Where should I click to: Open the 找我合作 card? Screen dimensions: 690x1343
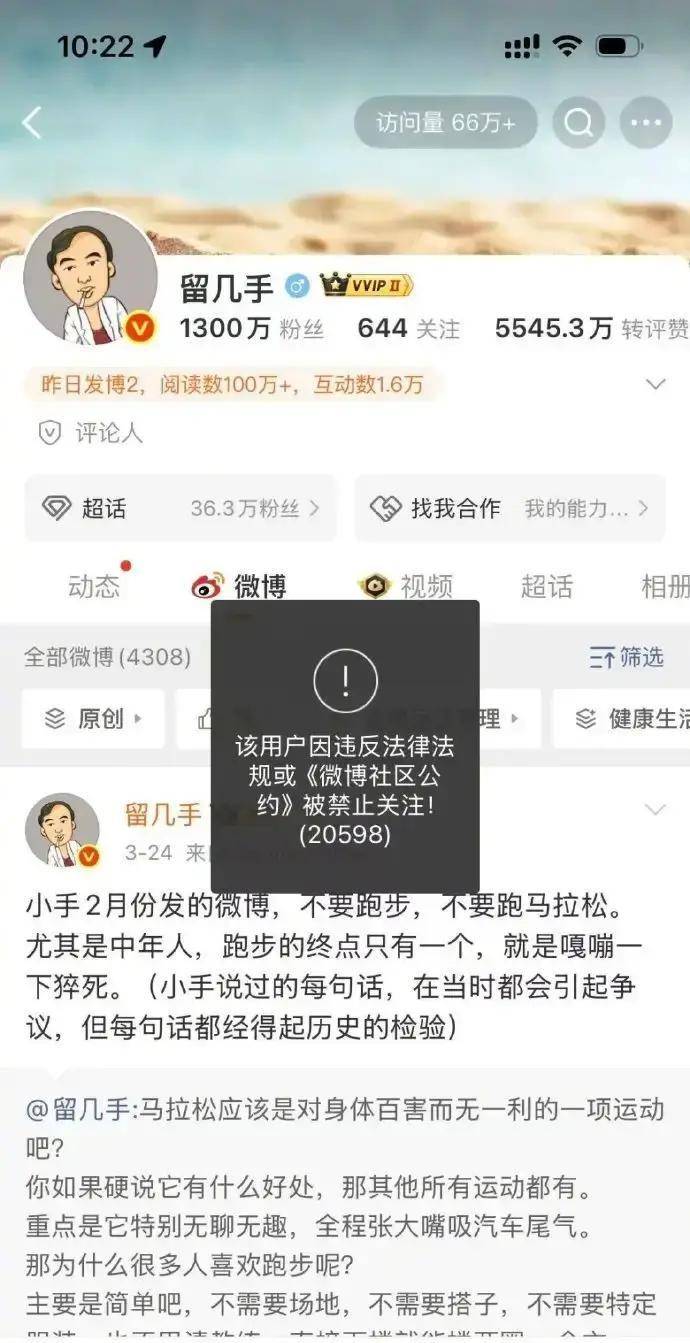click(509, 508)
